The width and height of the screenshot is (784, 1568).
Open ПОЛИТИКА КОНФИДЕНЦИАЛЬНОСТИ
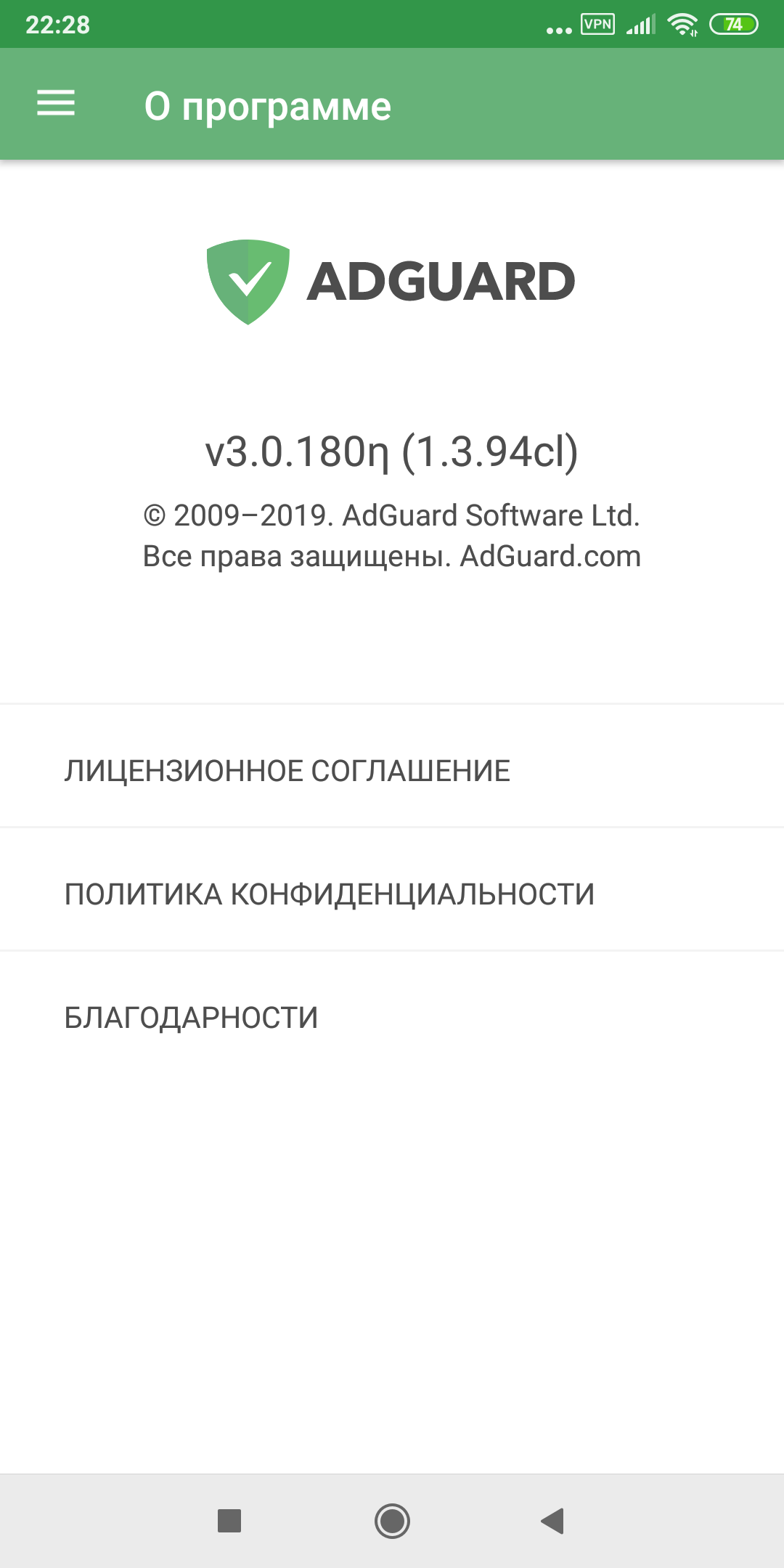click(x=392, y=894)
